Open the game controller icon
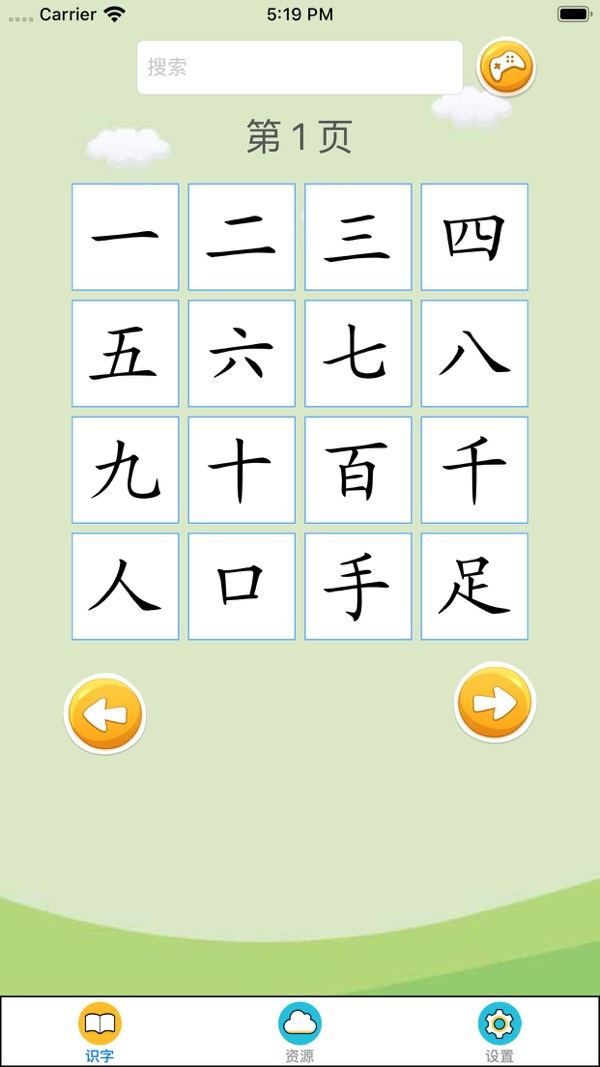 (507, 67)
